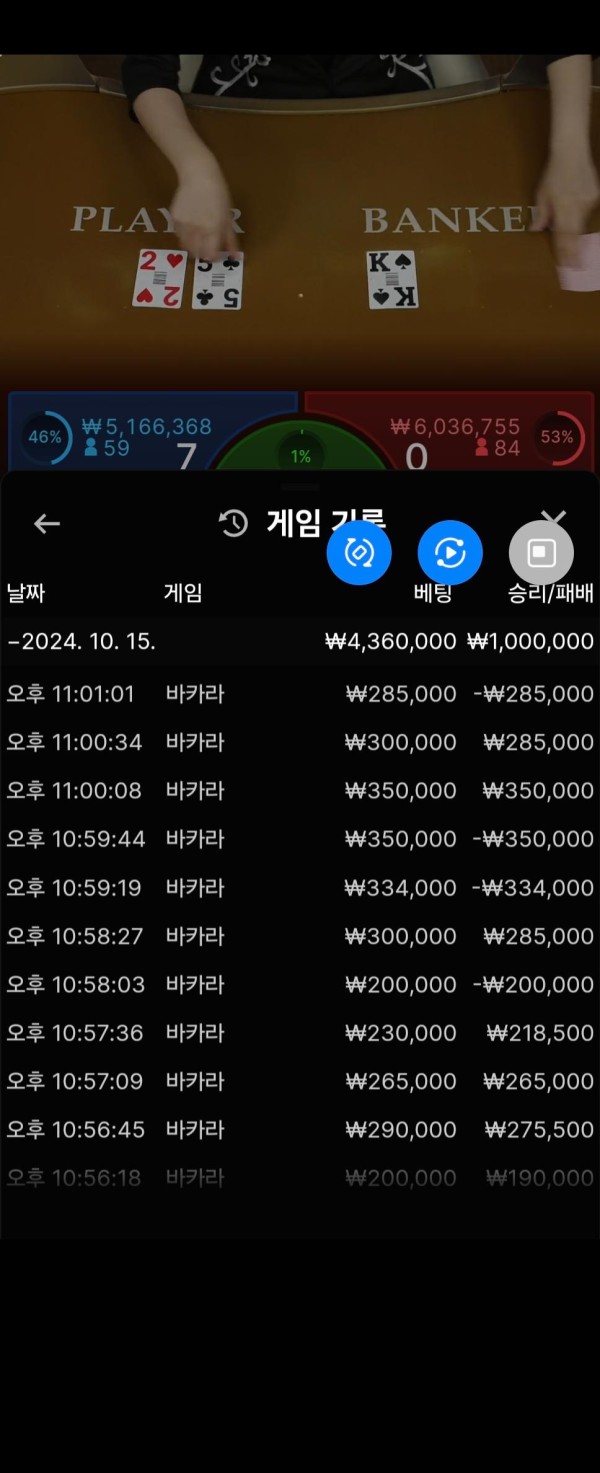Open the 오후 11:01:01 baccarat record
The image size is (600, 1473).
coord(300,694)
